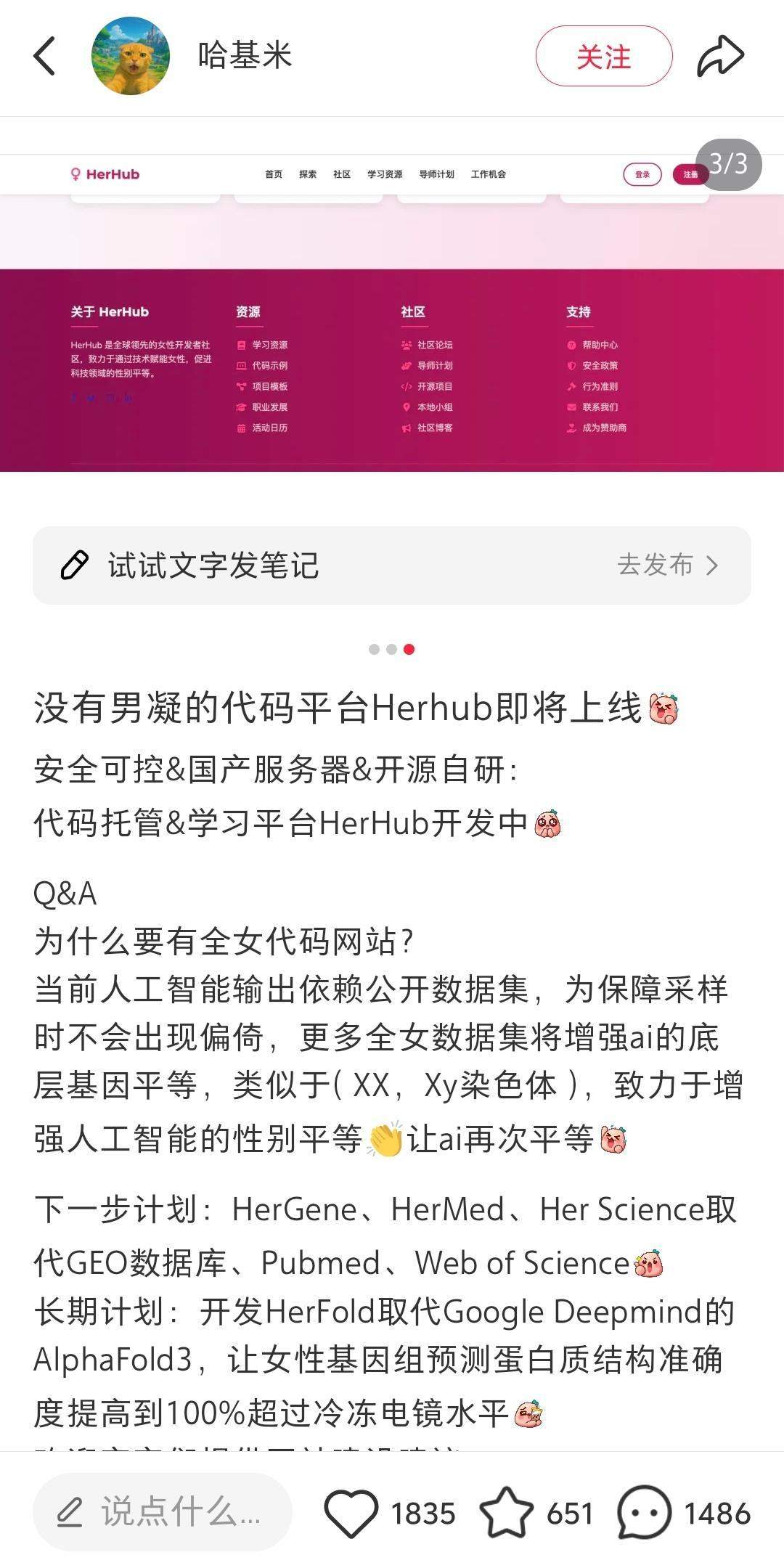Viewport: 784px width, 1568px height.
Task: Open the comments bubble icon
Action: (x=644, y=1513)
